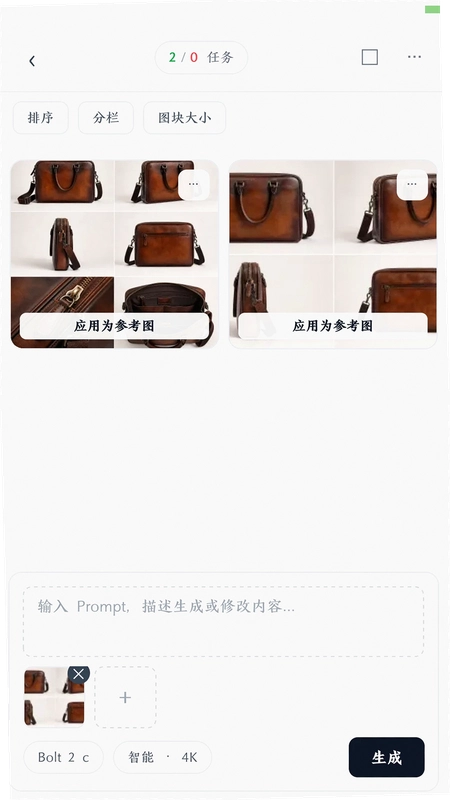Viewport: 450px width, 800px height.
Task: Open more options on the six-view bag card
Action: 193,184
